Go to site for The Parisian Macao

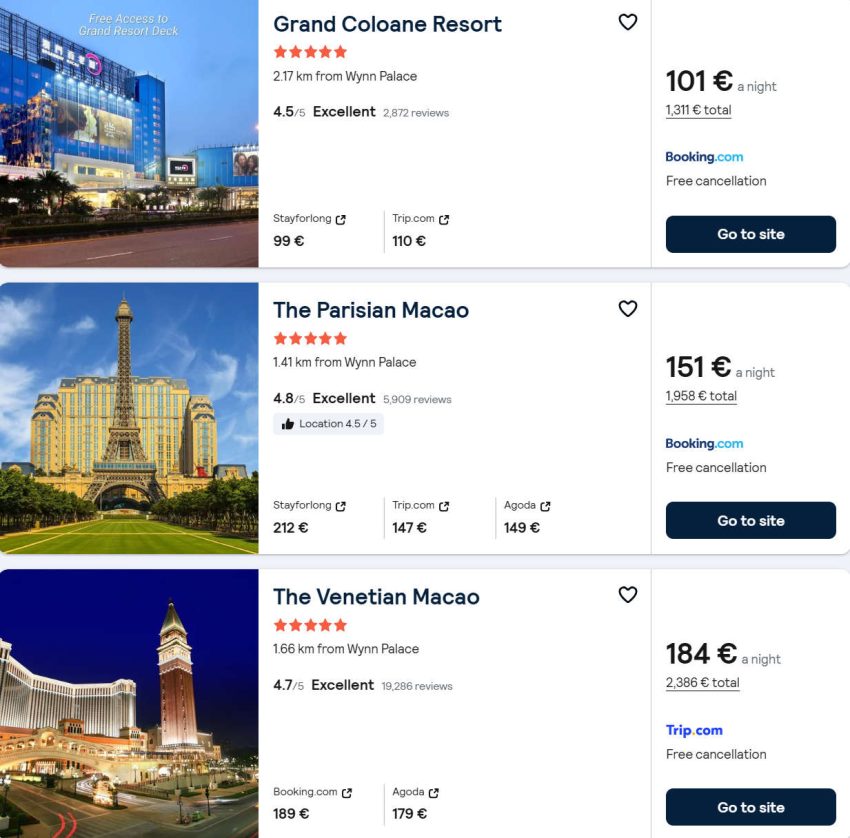point(750,520)
